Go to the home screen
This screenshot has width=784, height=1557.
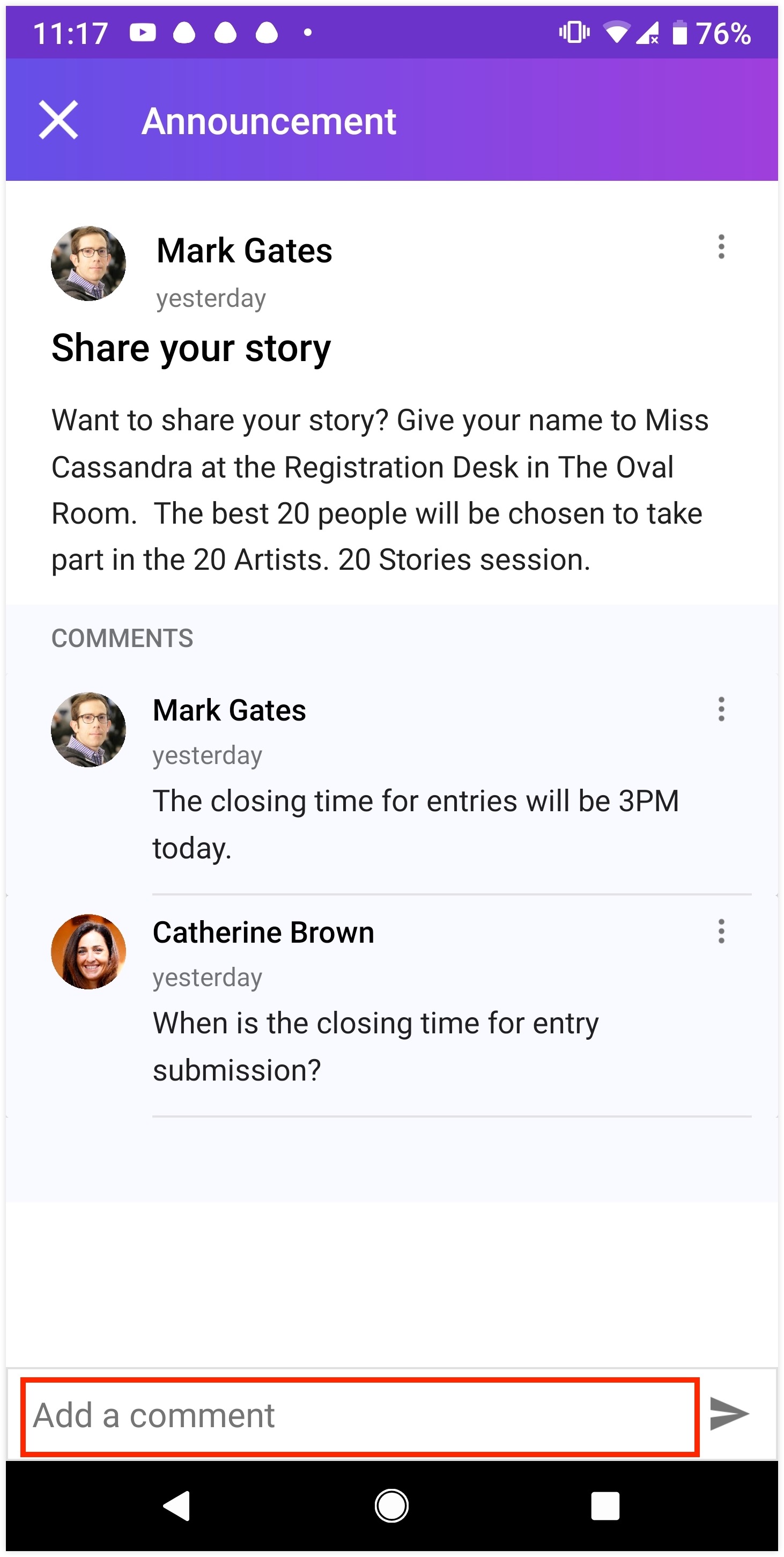pyautogui.click(x=391, y=1505)
